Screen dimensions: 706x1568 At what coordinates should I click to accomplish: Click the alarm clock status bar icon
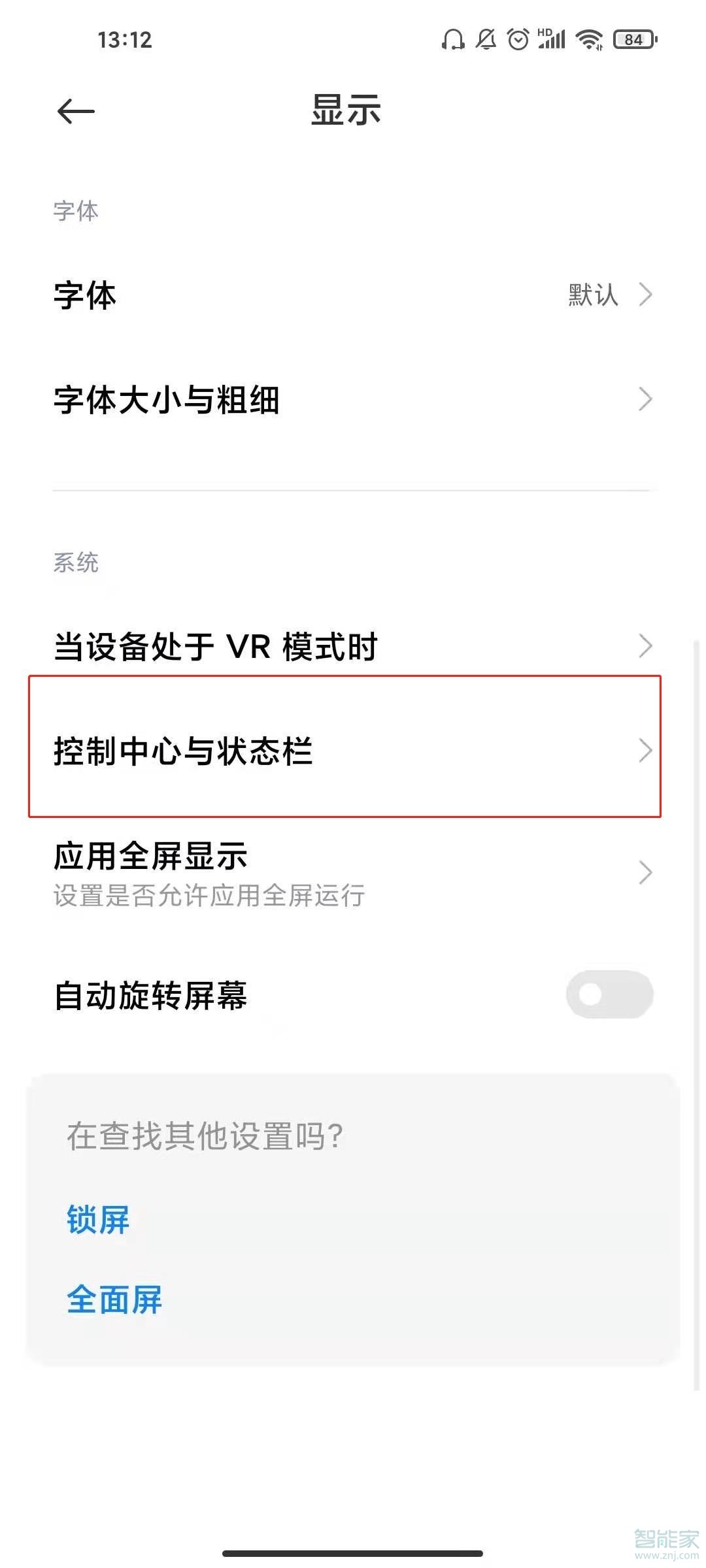pos(517,41)
